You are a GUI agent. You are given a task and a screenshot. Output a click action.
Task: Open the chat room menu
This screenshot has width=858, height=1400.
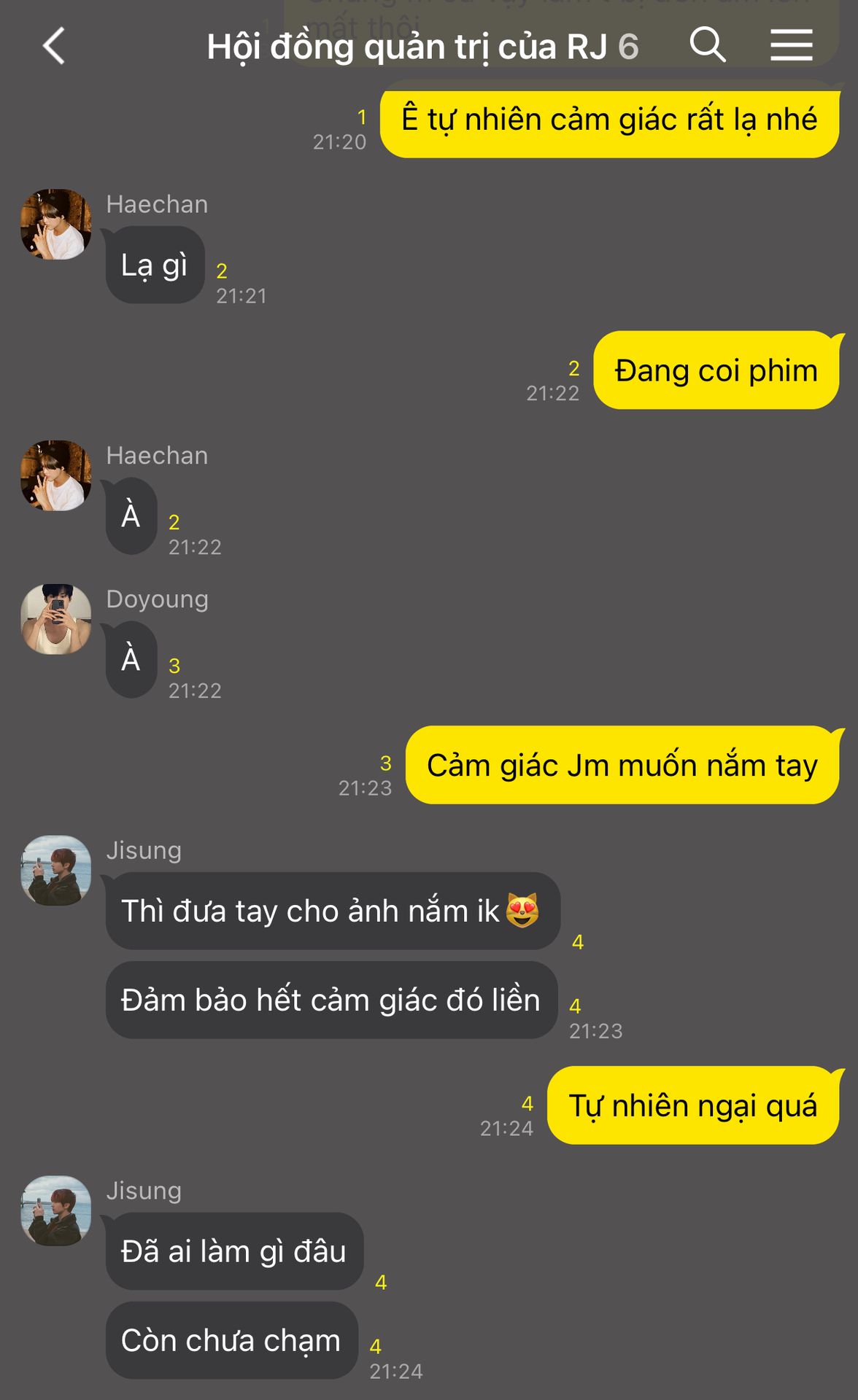pos(792,45)
